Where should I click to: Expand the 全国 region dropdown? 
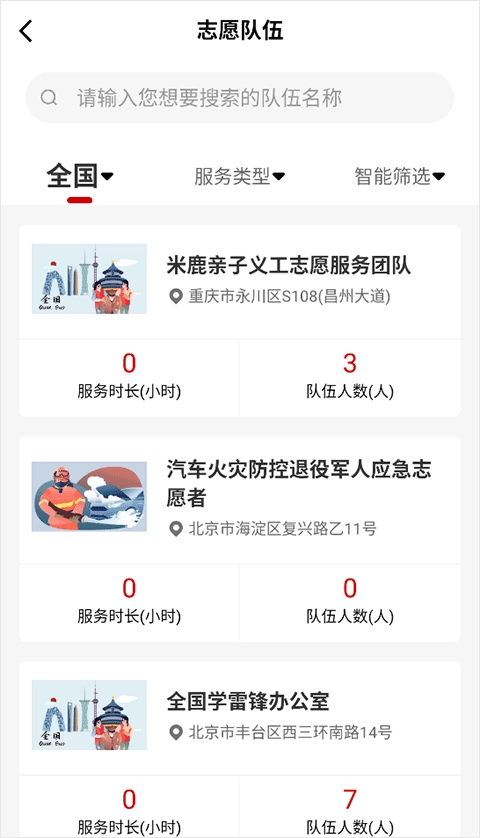coord(80,176)
